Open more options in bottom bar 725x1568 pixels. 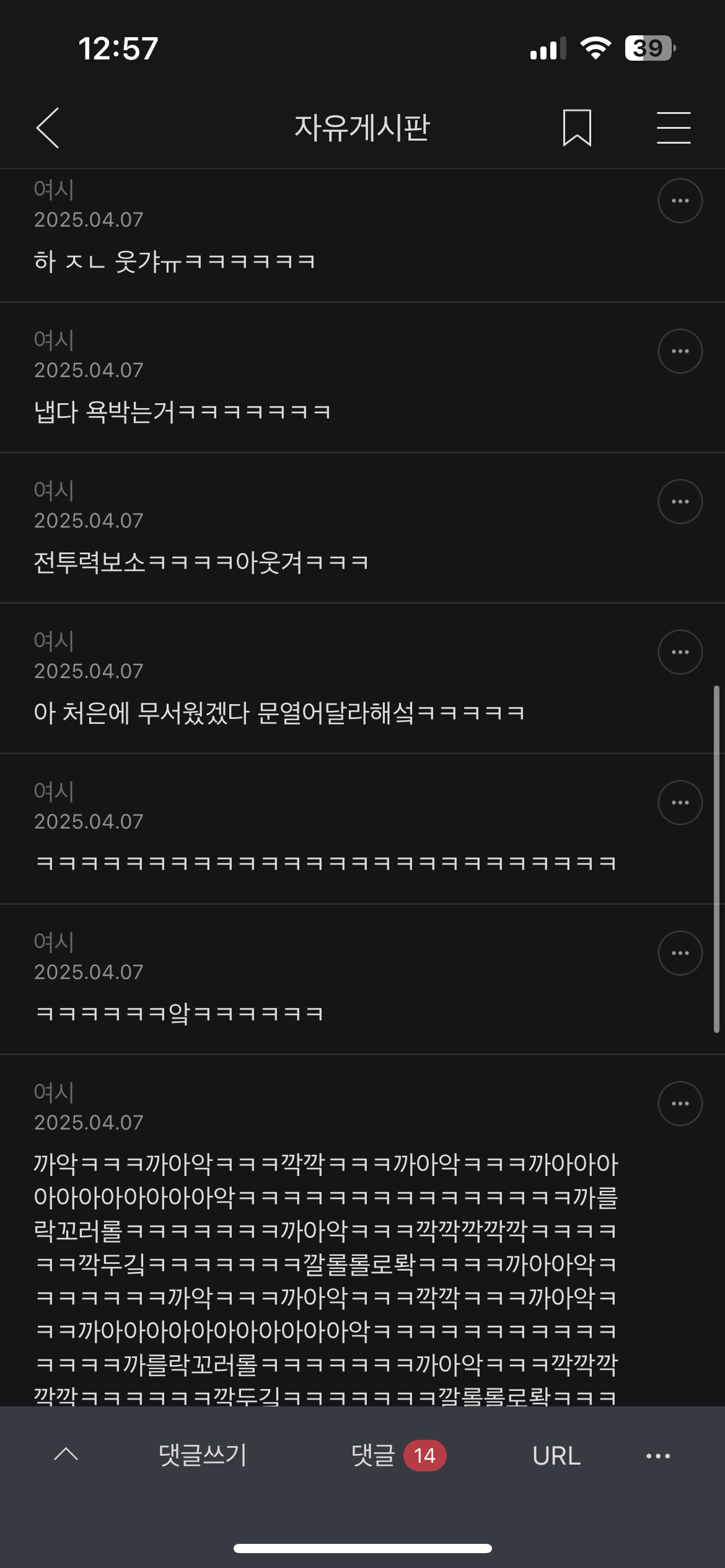[658, 1455]
